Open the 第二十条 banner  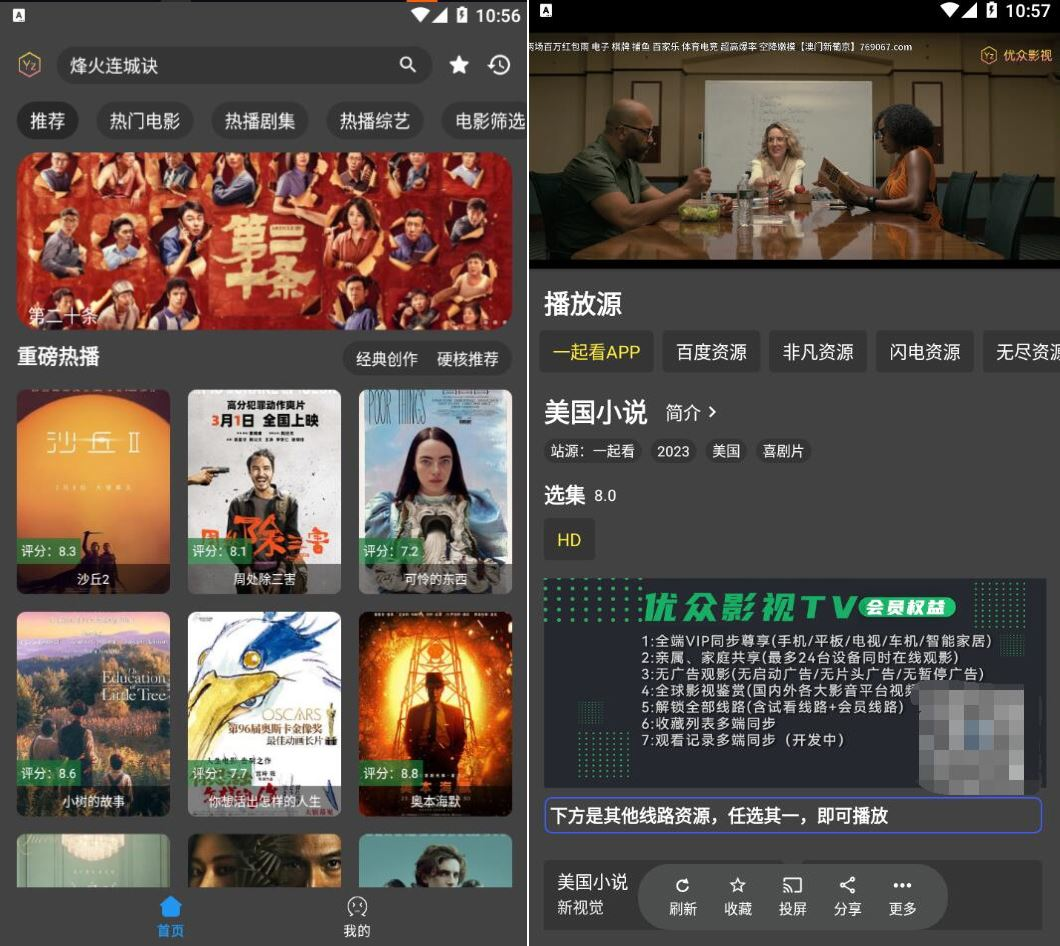(264, 241)
